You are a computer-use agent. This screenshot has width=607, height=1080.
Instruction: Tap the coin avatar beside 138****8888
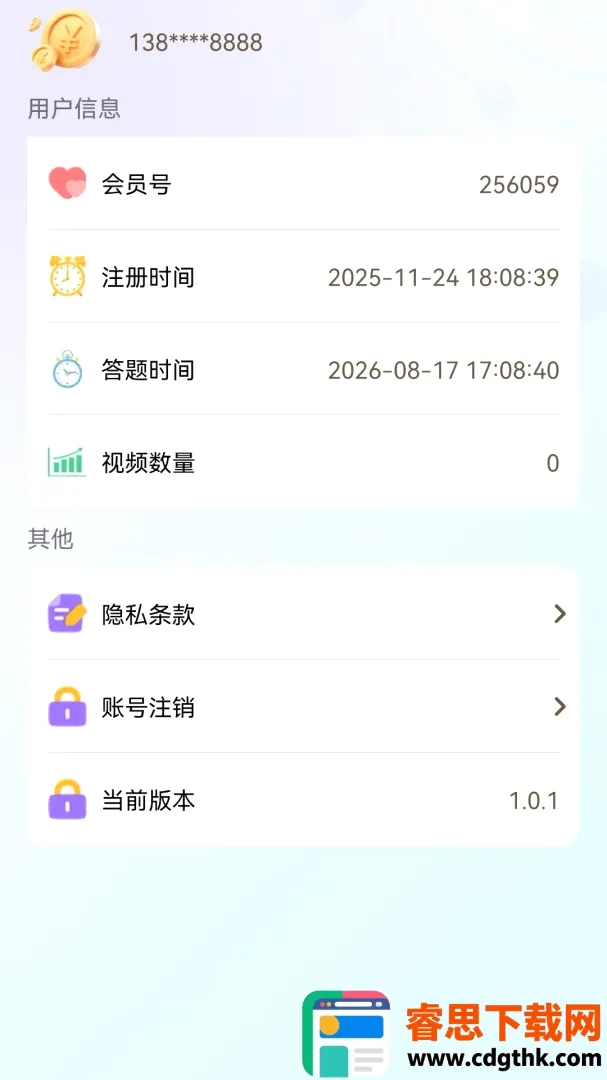64,40
